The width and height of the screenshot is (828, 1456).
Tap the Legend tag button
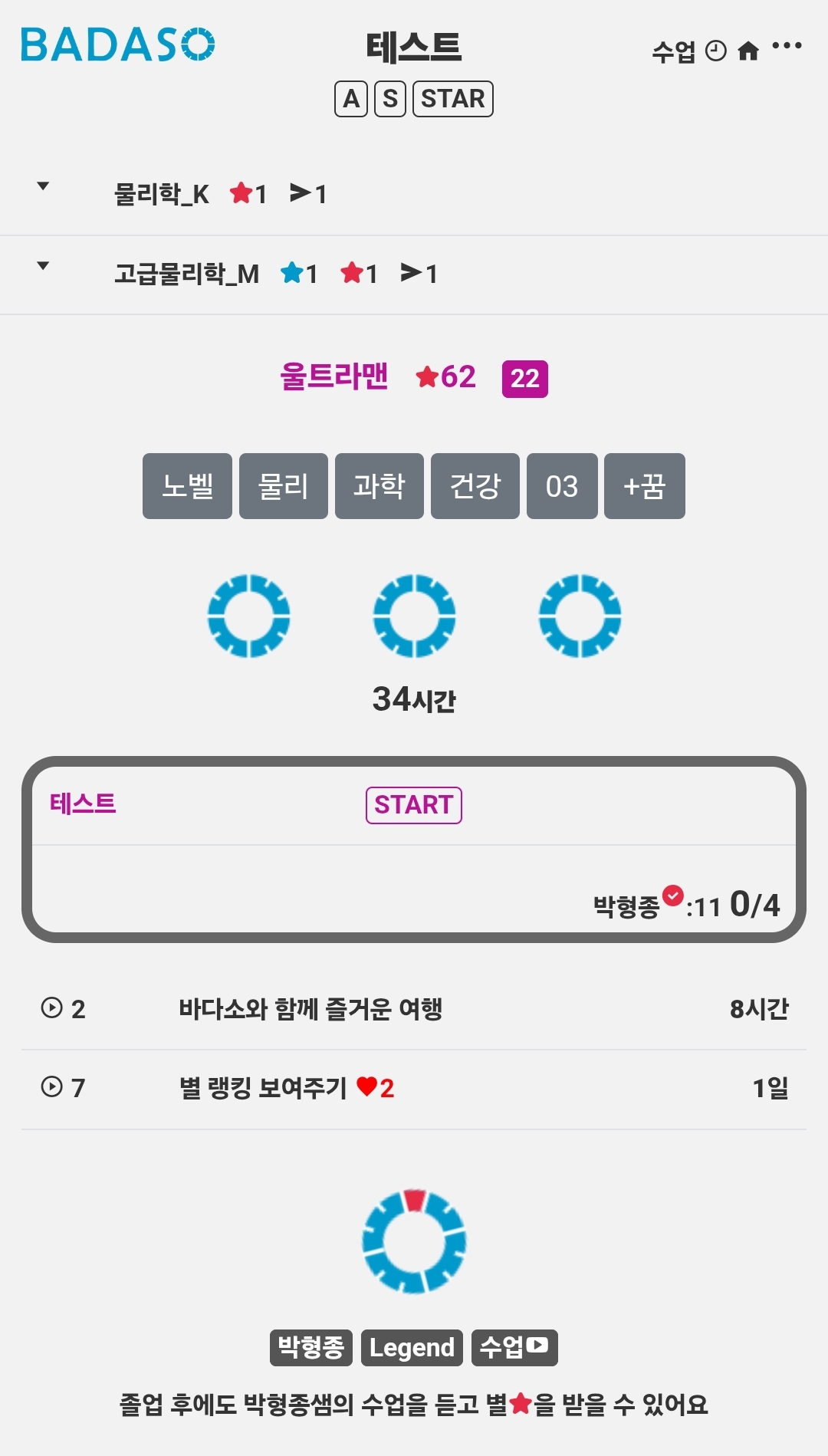[412, 1348]
